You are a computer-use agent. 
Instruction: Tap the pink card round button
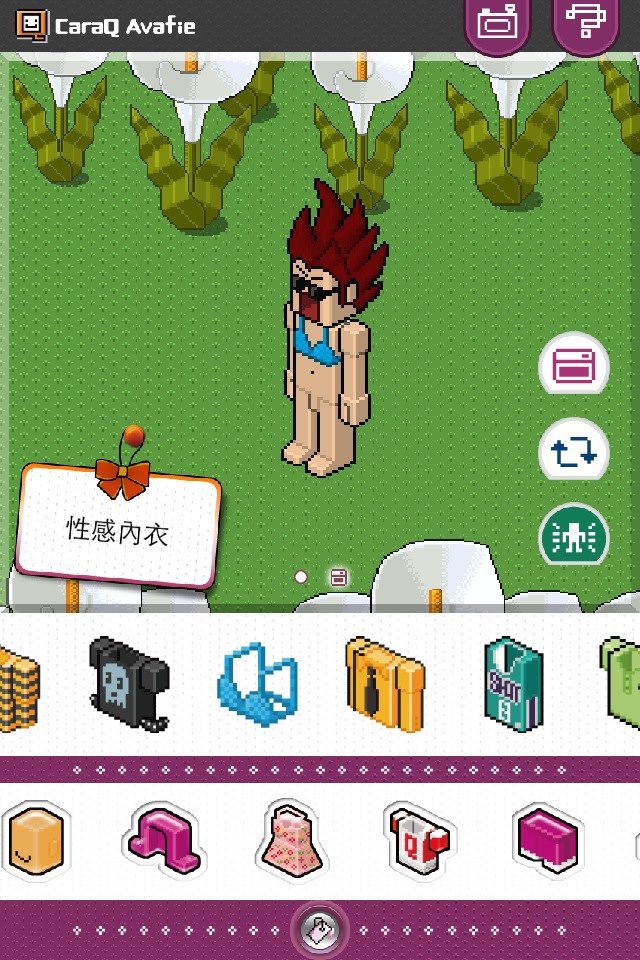click(x=574, y=365)
